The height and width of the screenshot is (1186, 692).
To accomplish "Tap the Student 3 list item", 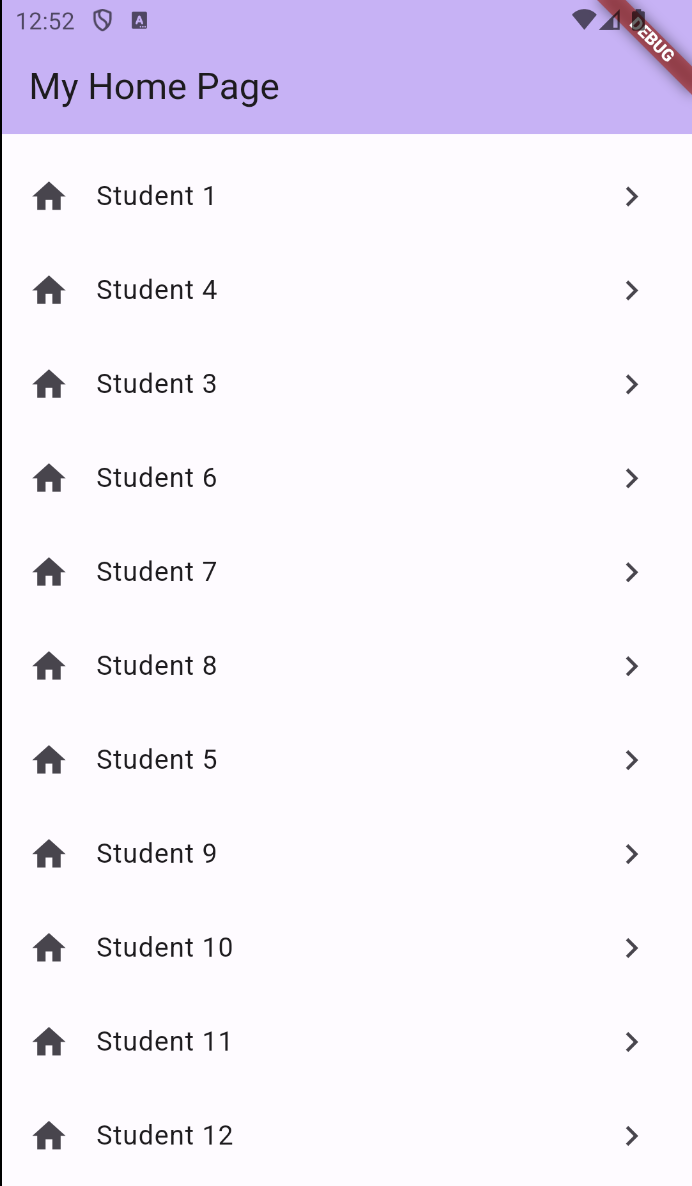I will [156, 385].
